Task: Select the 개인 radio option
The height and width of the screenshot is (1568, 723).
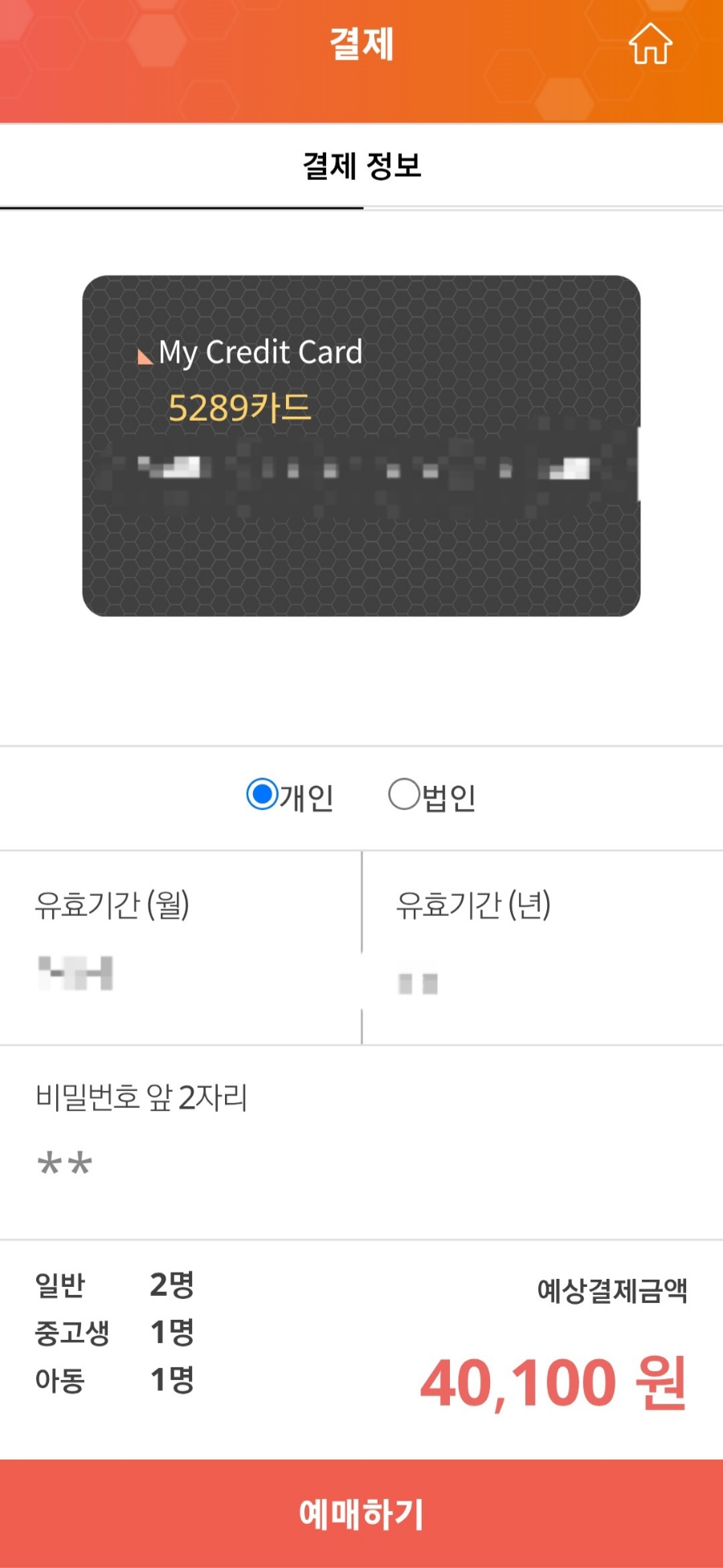Action: pos(263,795)
